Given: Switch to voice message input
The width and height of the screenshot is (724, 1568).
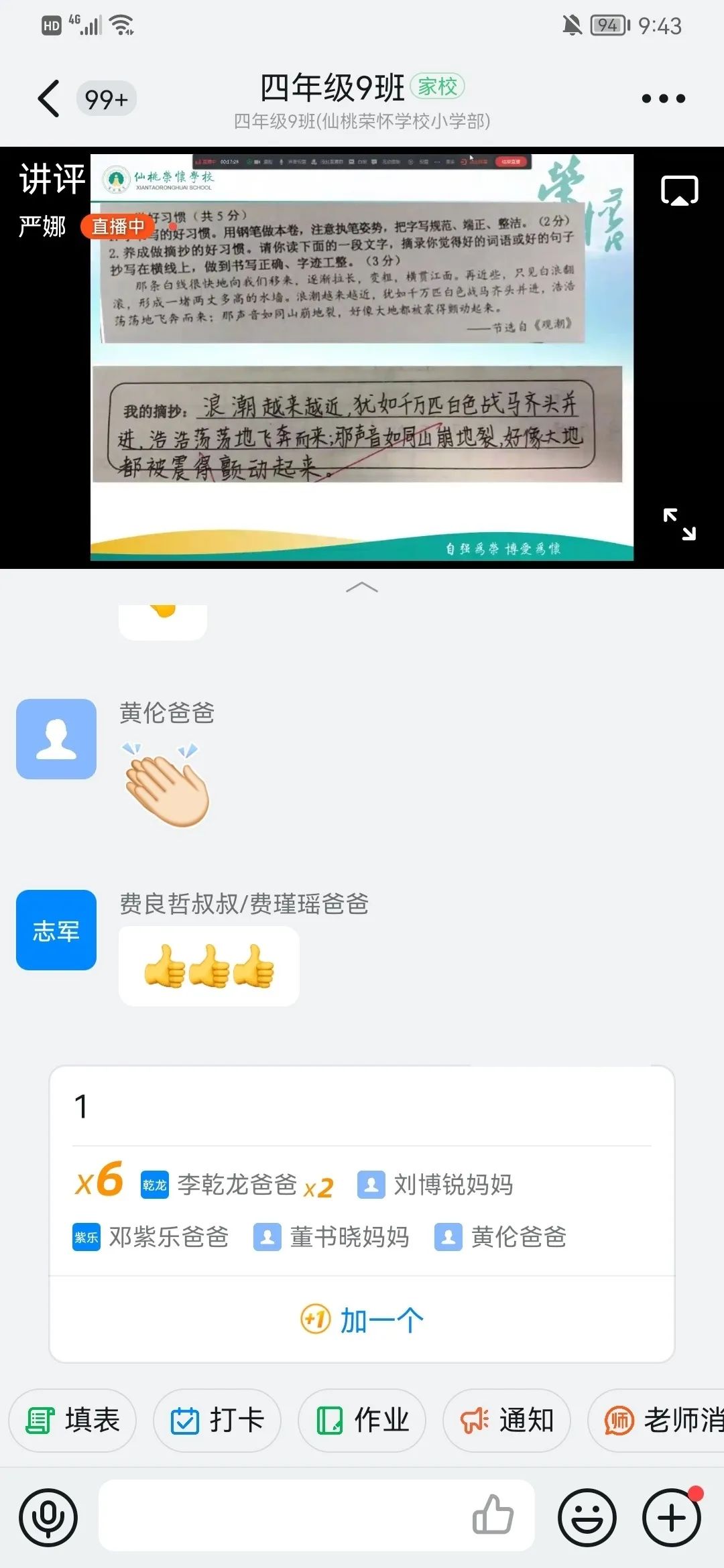Looking at the screenshot, I should (48, 1518).
